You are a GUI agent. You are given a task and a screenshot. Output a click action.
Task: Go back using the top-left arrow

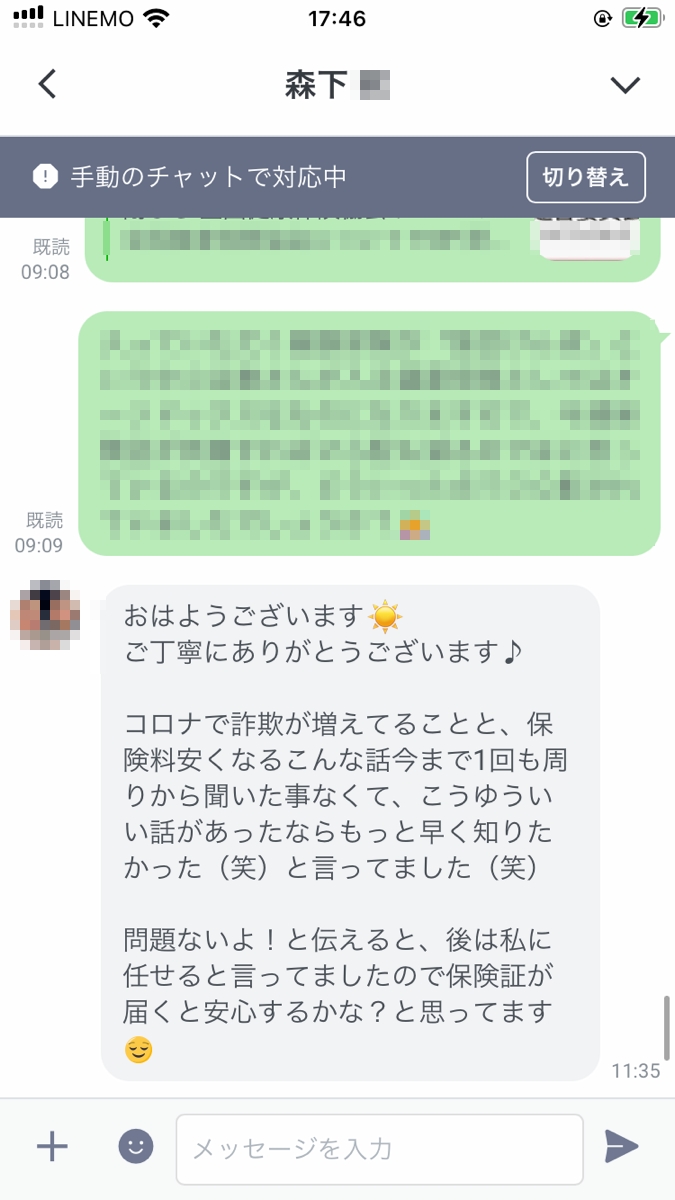point(47,84)
